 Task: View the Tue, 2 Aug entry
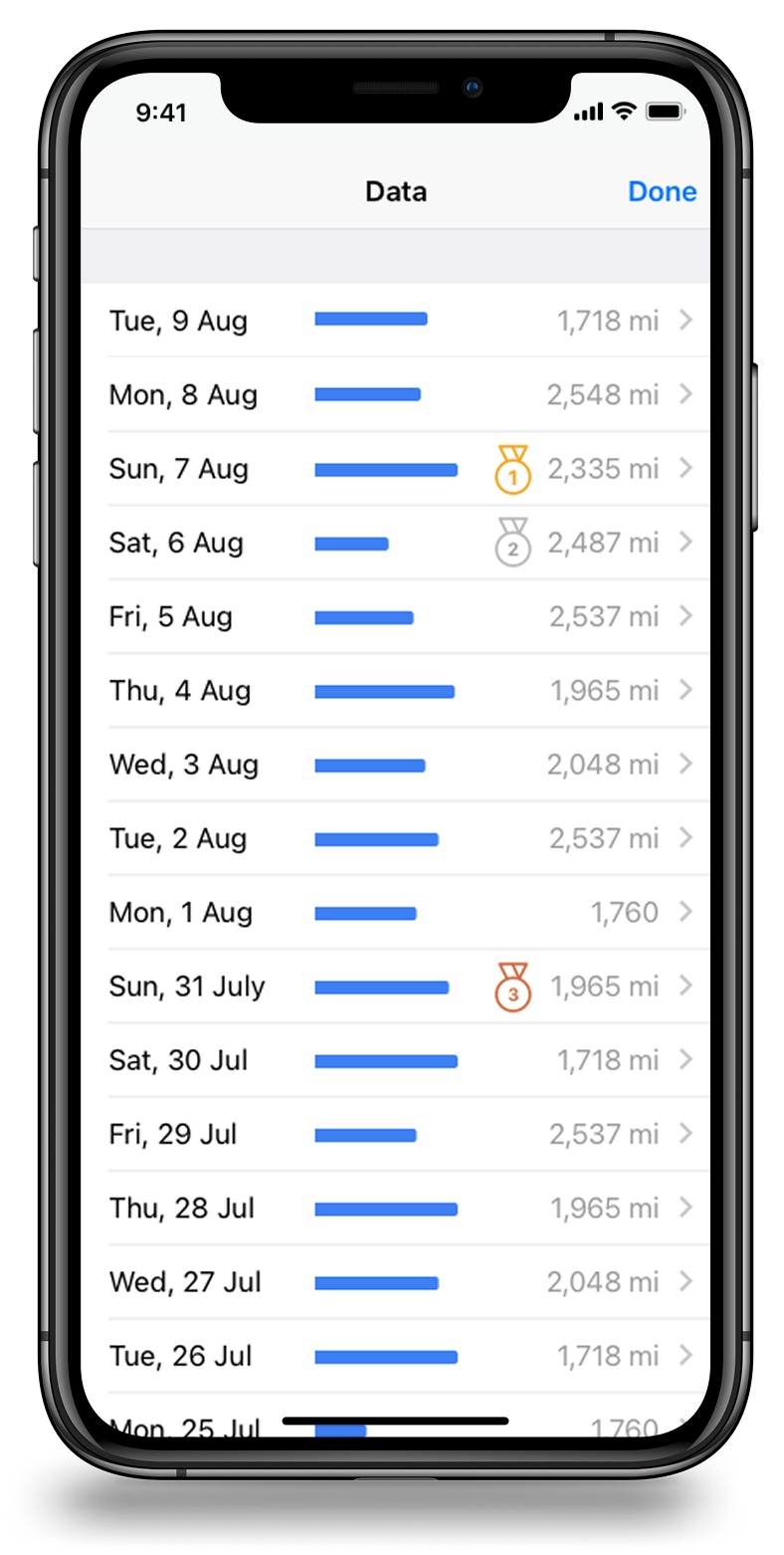(x=398, y=838)
